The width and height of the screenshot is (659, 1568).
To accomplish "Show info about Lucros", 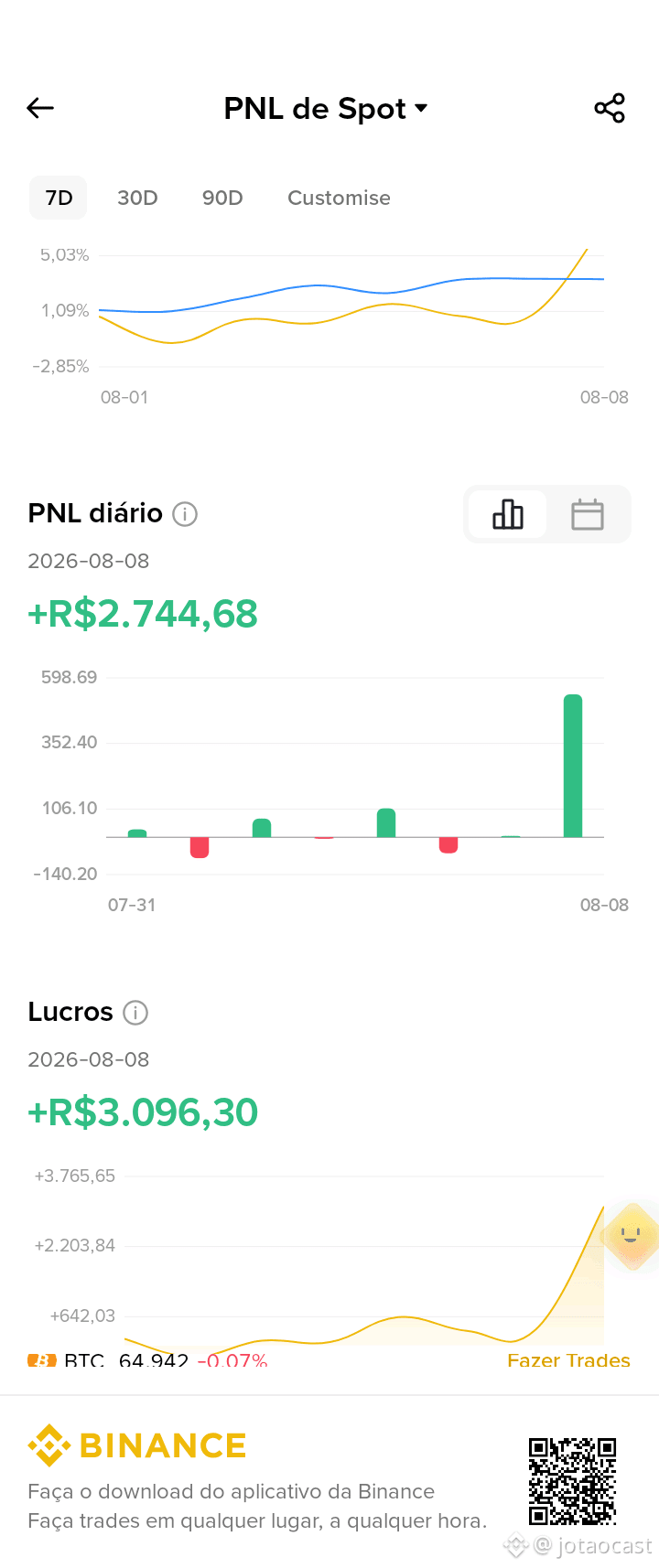I will [135, 1013].
